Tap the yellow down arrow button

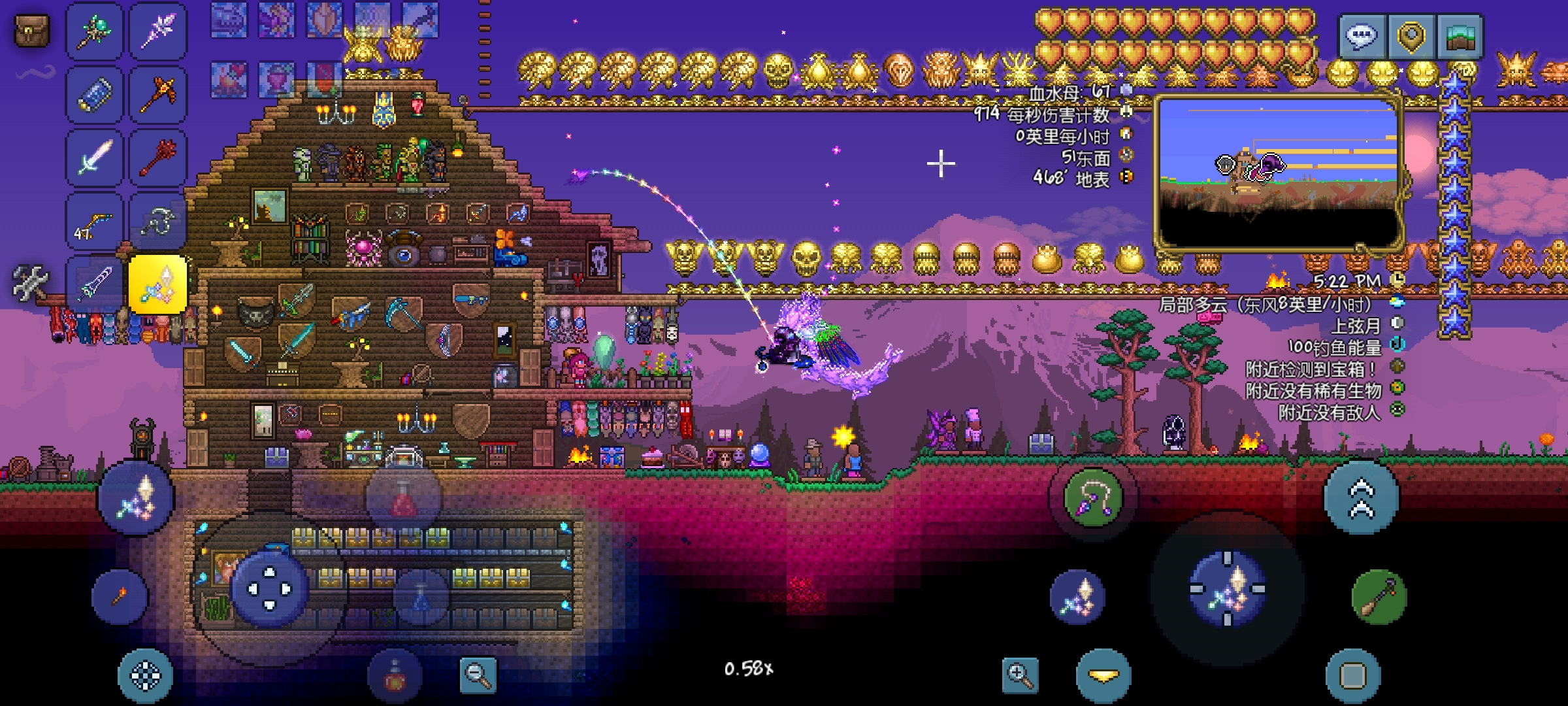pos(1103,676)
